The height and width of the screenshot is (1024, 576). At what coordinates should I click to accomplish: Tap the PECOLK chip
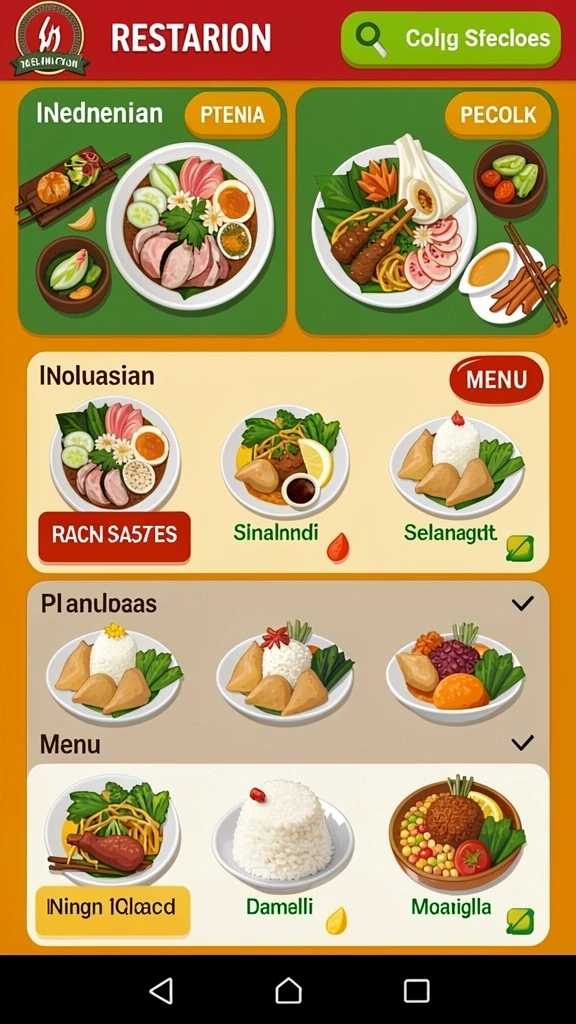498,115
